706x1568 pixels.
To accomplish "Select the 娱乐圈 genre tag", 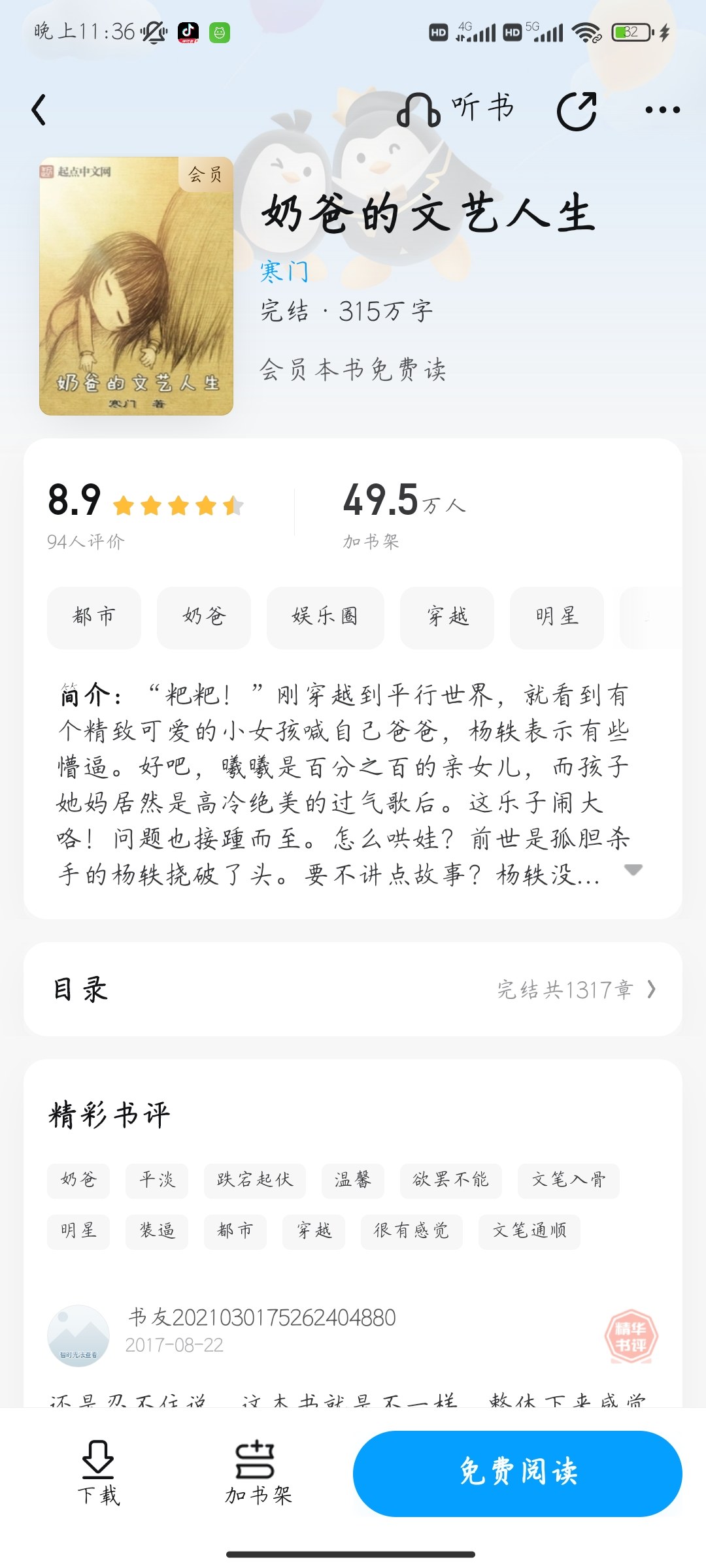I will tap(325, 617).
